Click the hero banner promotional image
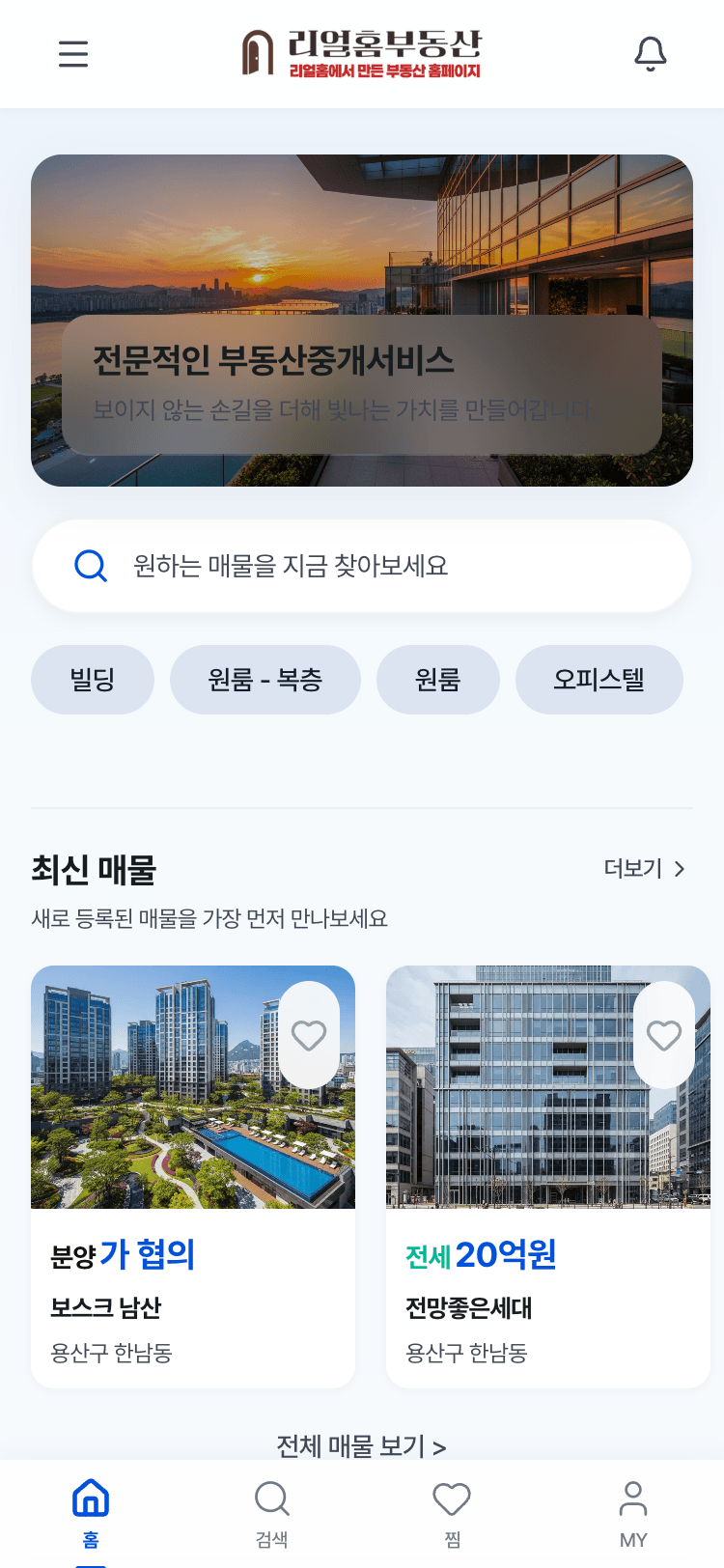724x1568 pixels. (362, 320)
